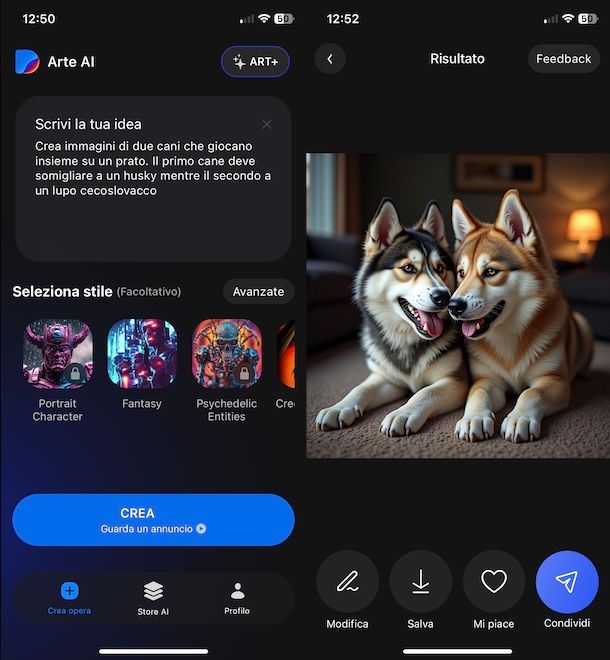Select the Portrait Character style
The width and height of the screenshot is (610, 660).
[x=58, y=354]
